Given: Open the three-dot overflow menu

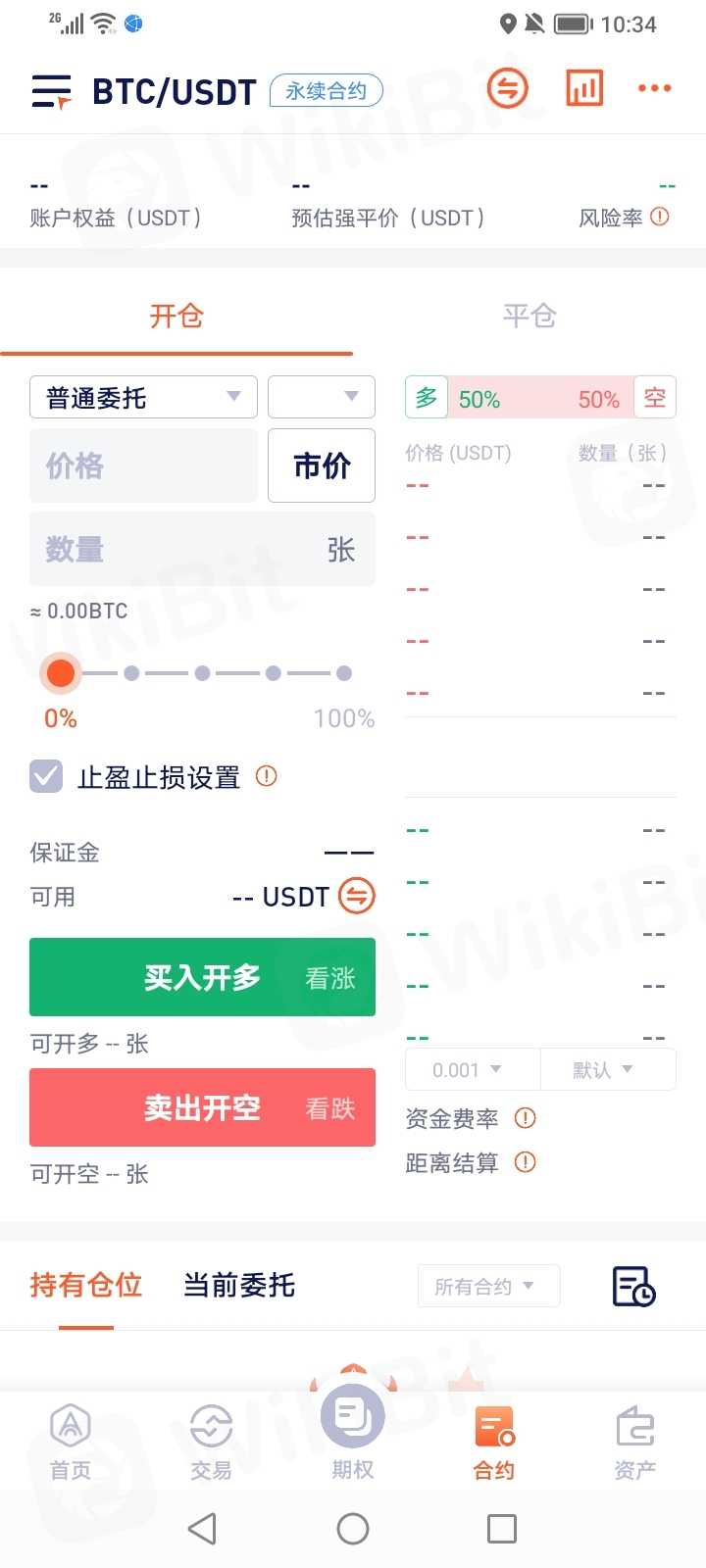Looking at the screenshot, I should (x=654, y=89).
